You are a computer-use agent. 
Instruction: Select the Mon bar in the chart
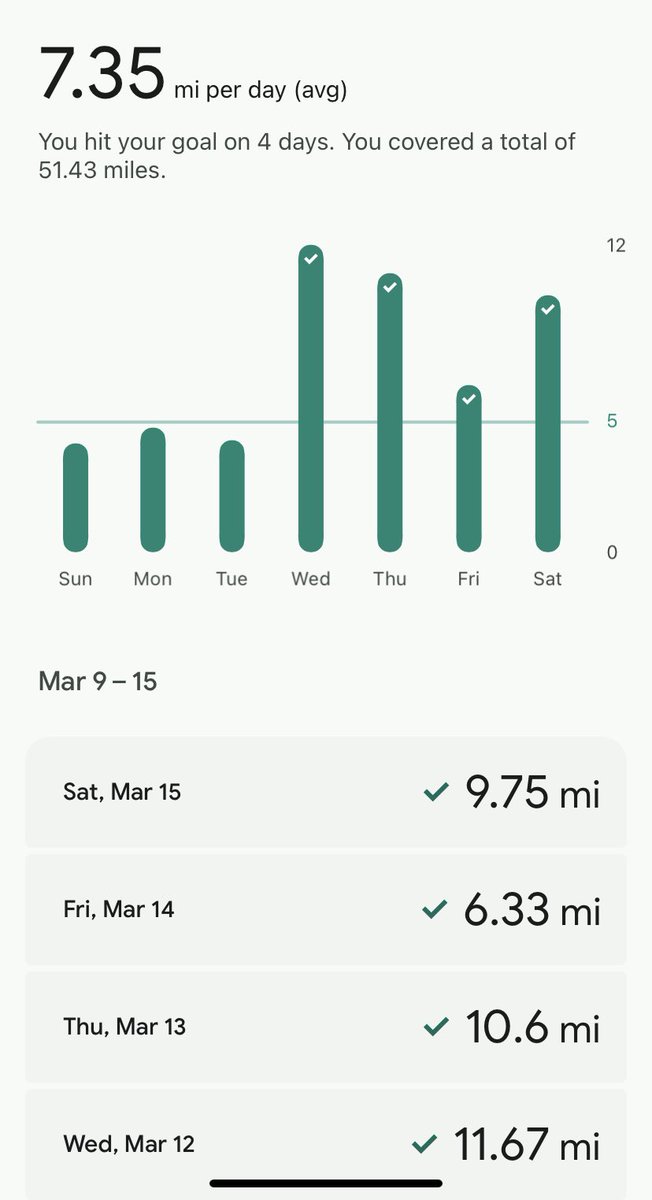tap(153, 489)
